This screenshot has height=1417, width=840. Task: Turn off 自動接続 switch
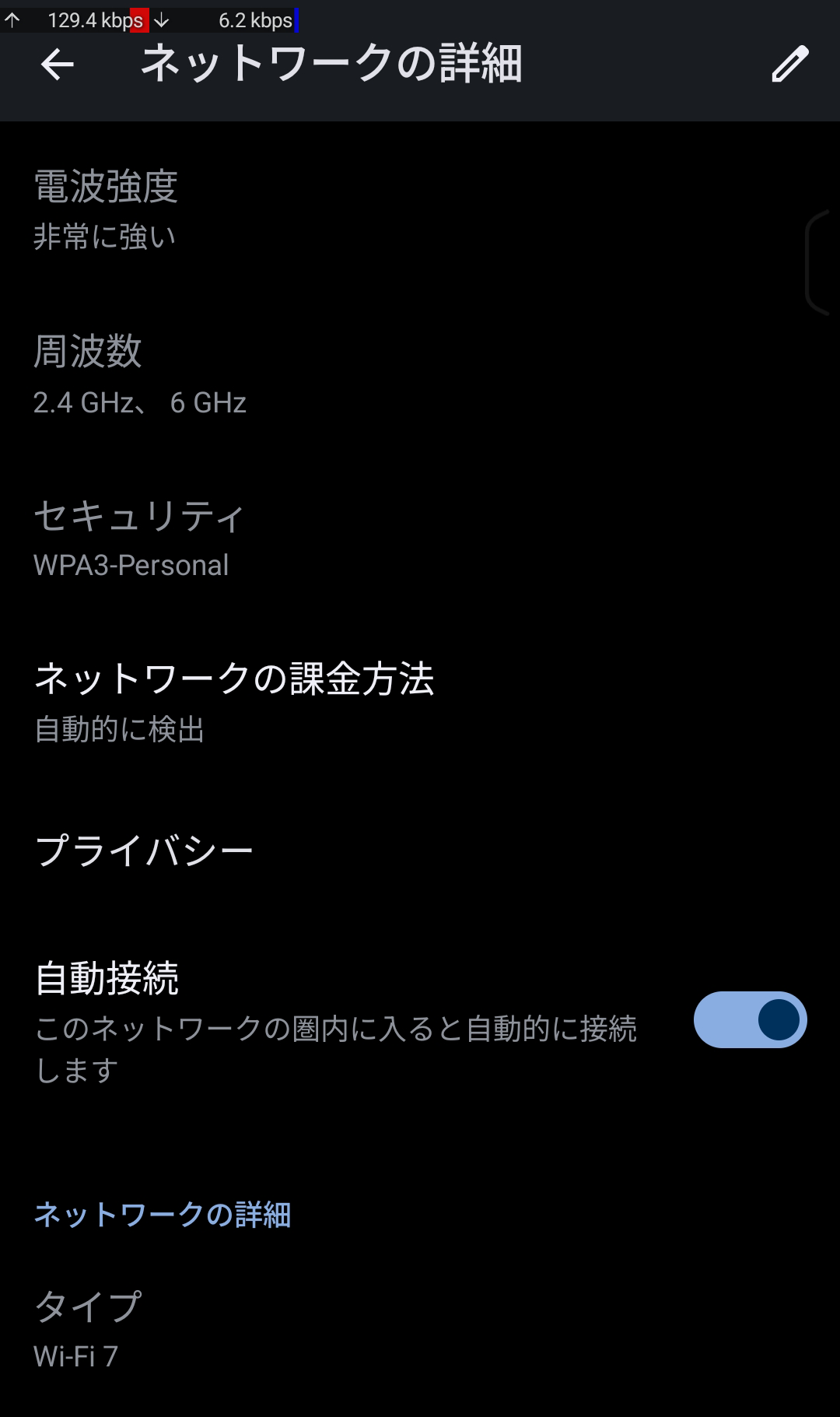(750, 1019)
